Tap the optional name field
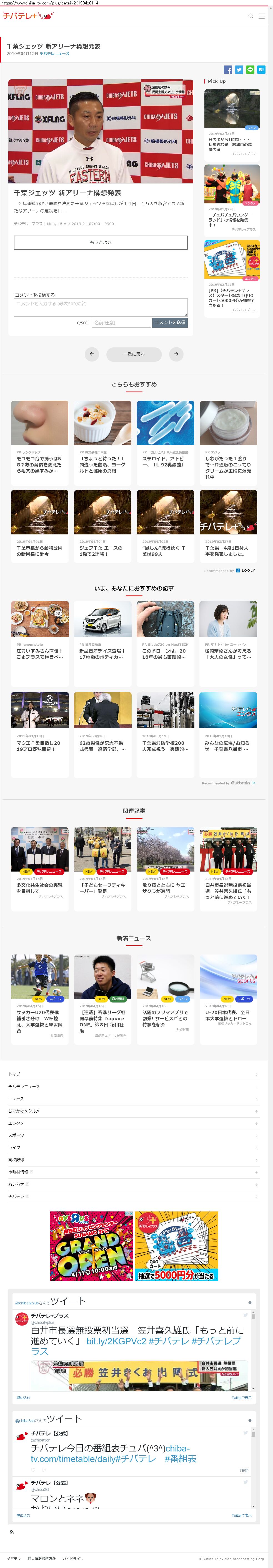The height and width of the screenshot is (1568, 273). tap(121, 323)
